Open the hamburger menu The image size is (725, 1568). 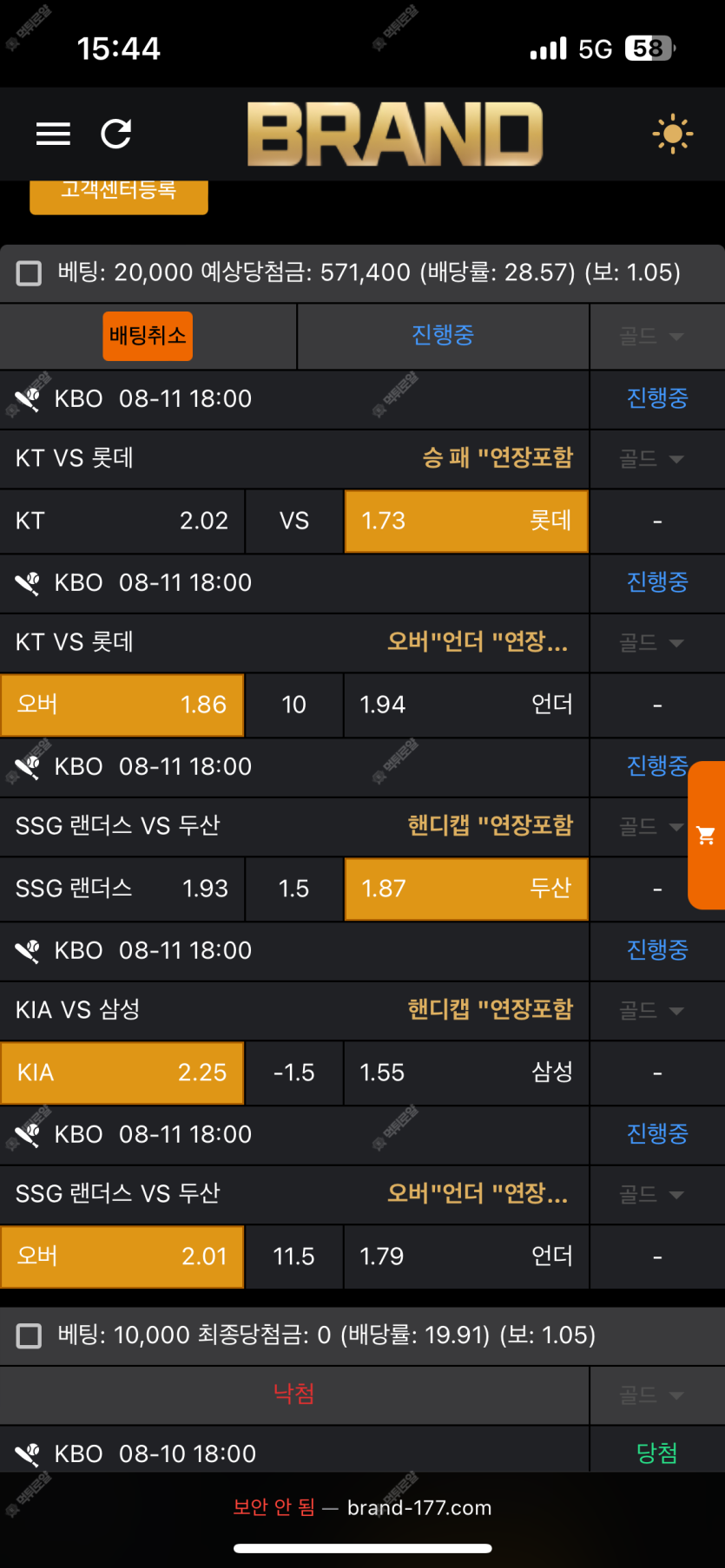pyautogui.click(x=53, y=134)
